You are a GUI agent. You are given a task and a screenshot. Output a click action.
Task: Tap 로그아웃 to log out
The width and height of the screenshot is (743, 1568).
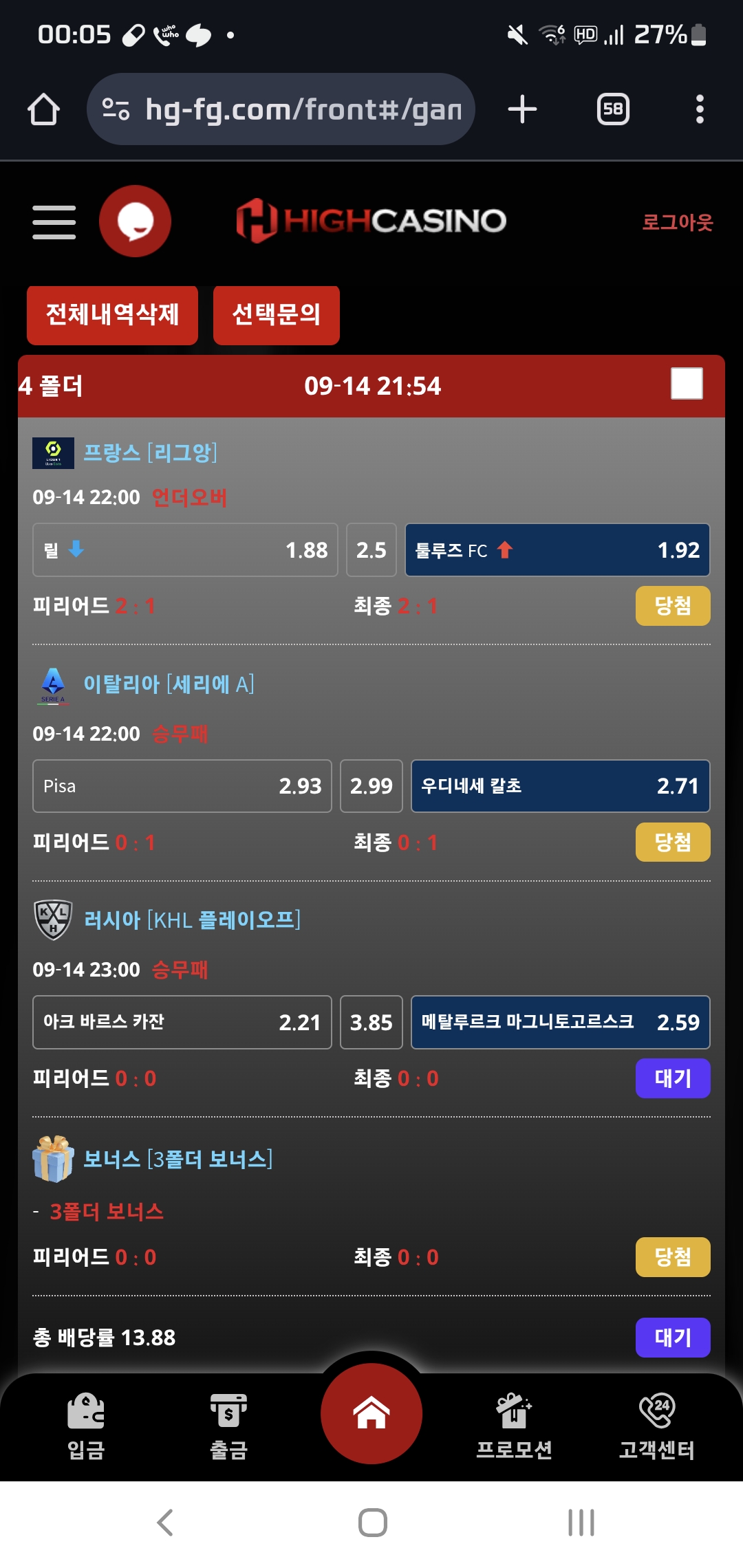pos(677,222)
